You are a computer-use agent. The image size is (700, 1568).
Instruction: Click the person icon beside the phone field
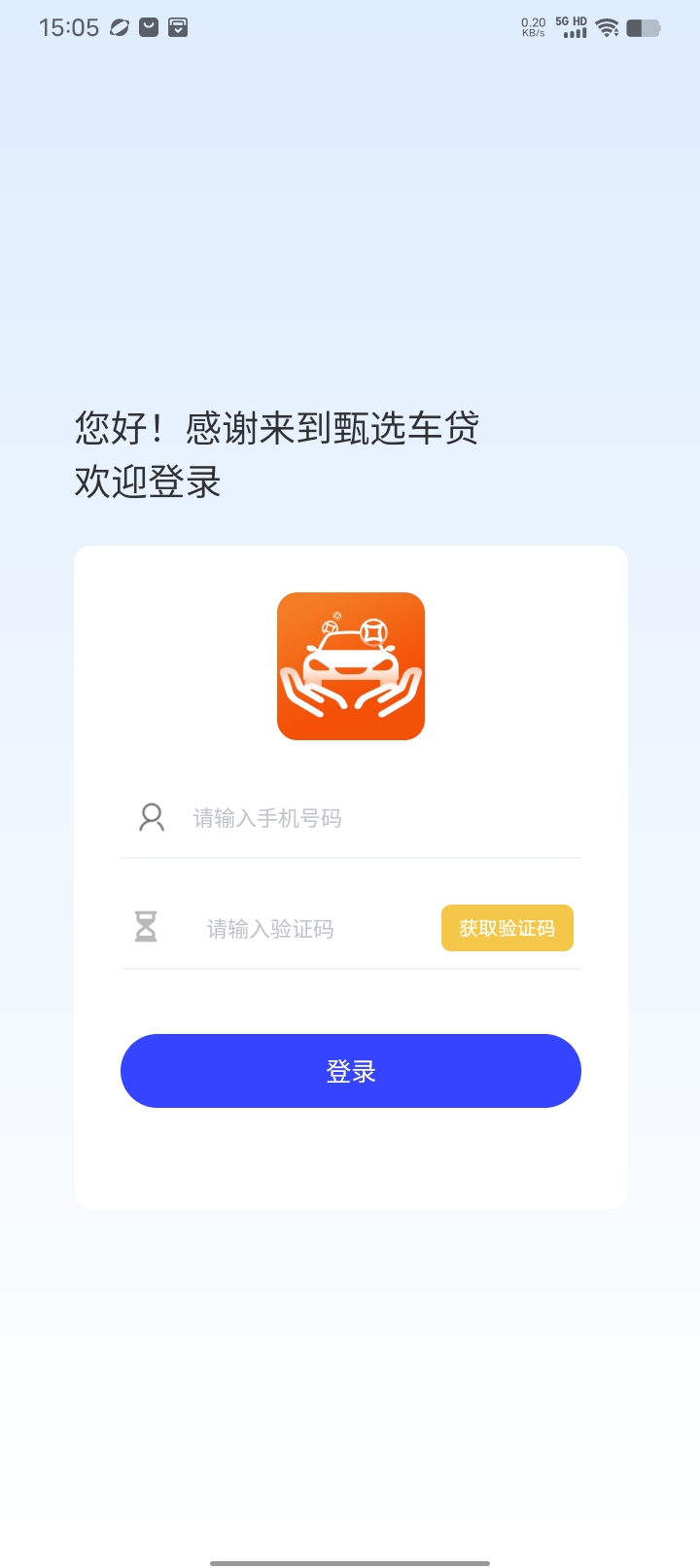tap(151, 818)
